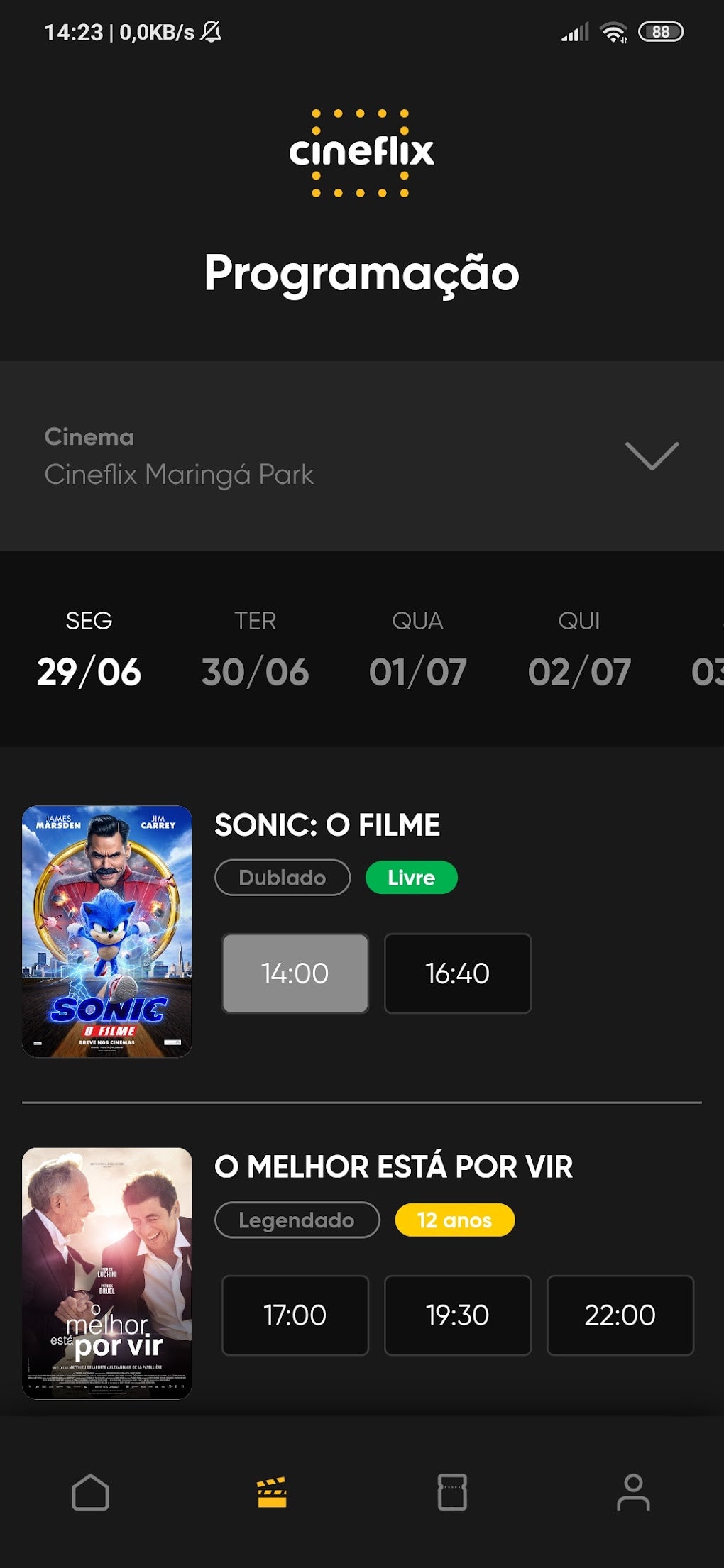
Task: Open the tickets icon in bottom bar
Action: [x=454, y=1490]
